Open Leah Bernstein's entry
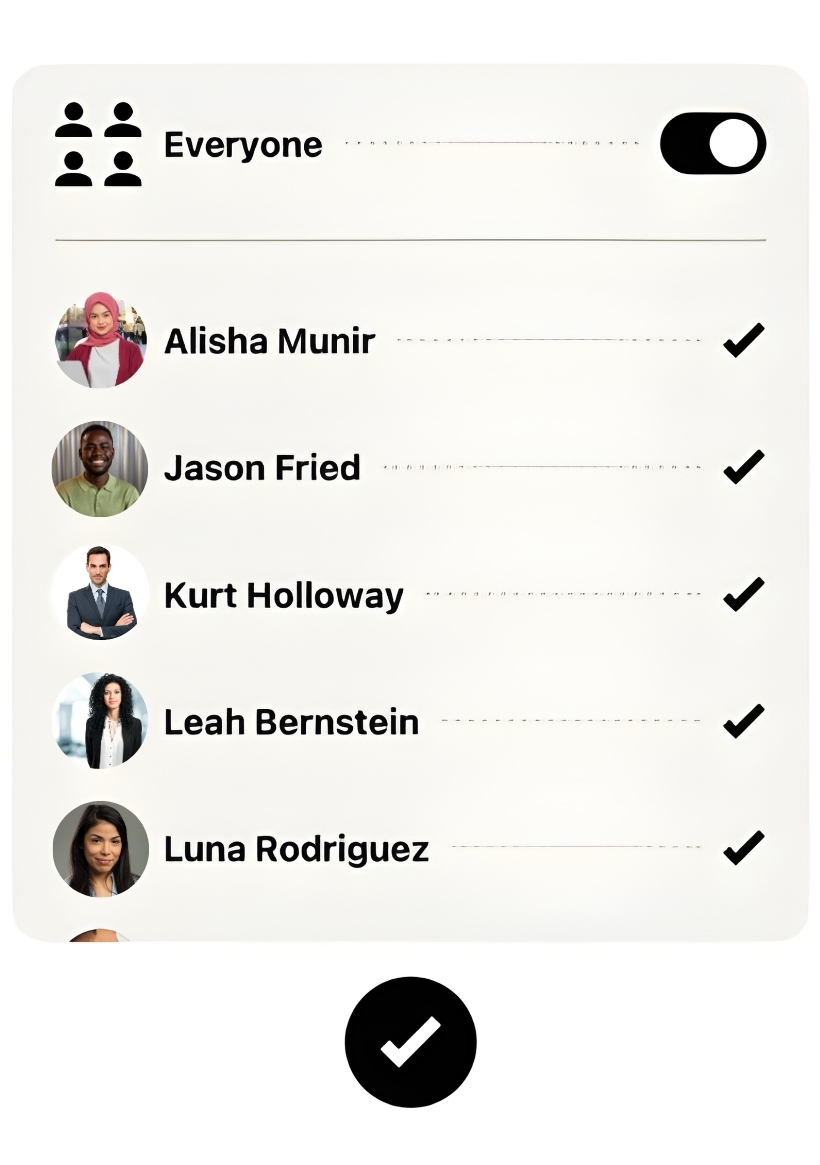Image resolution: width=820 pixels, height=1165 pixels. 293,722
